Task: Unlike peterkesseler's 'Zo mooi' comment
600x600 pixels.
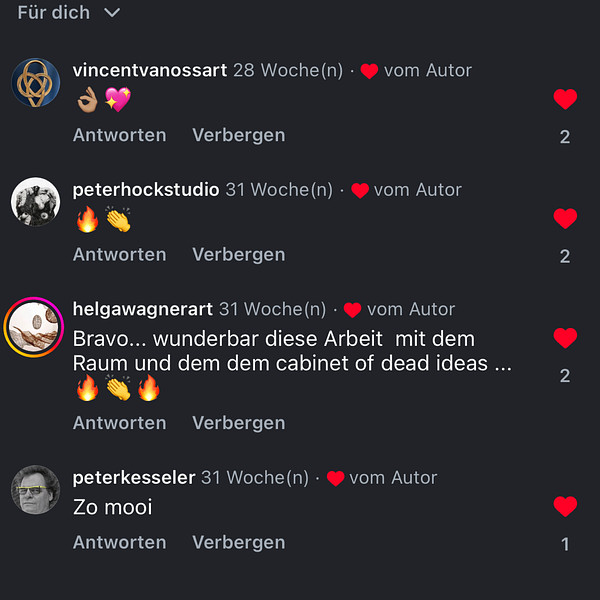Action: (x=565, y=507)
